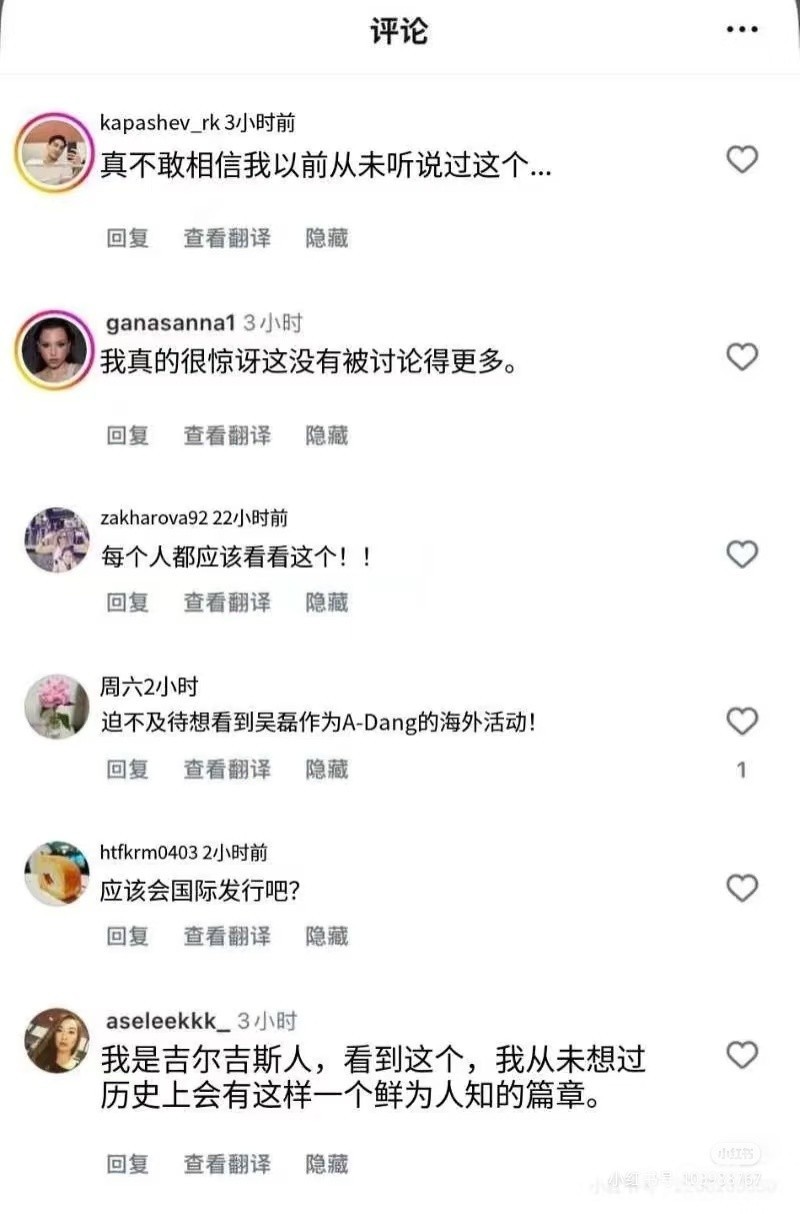Open the three-dot overflow menu
This screenshot has width=800, height=1214.
coord(741,30)
